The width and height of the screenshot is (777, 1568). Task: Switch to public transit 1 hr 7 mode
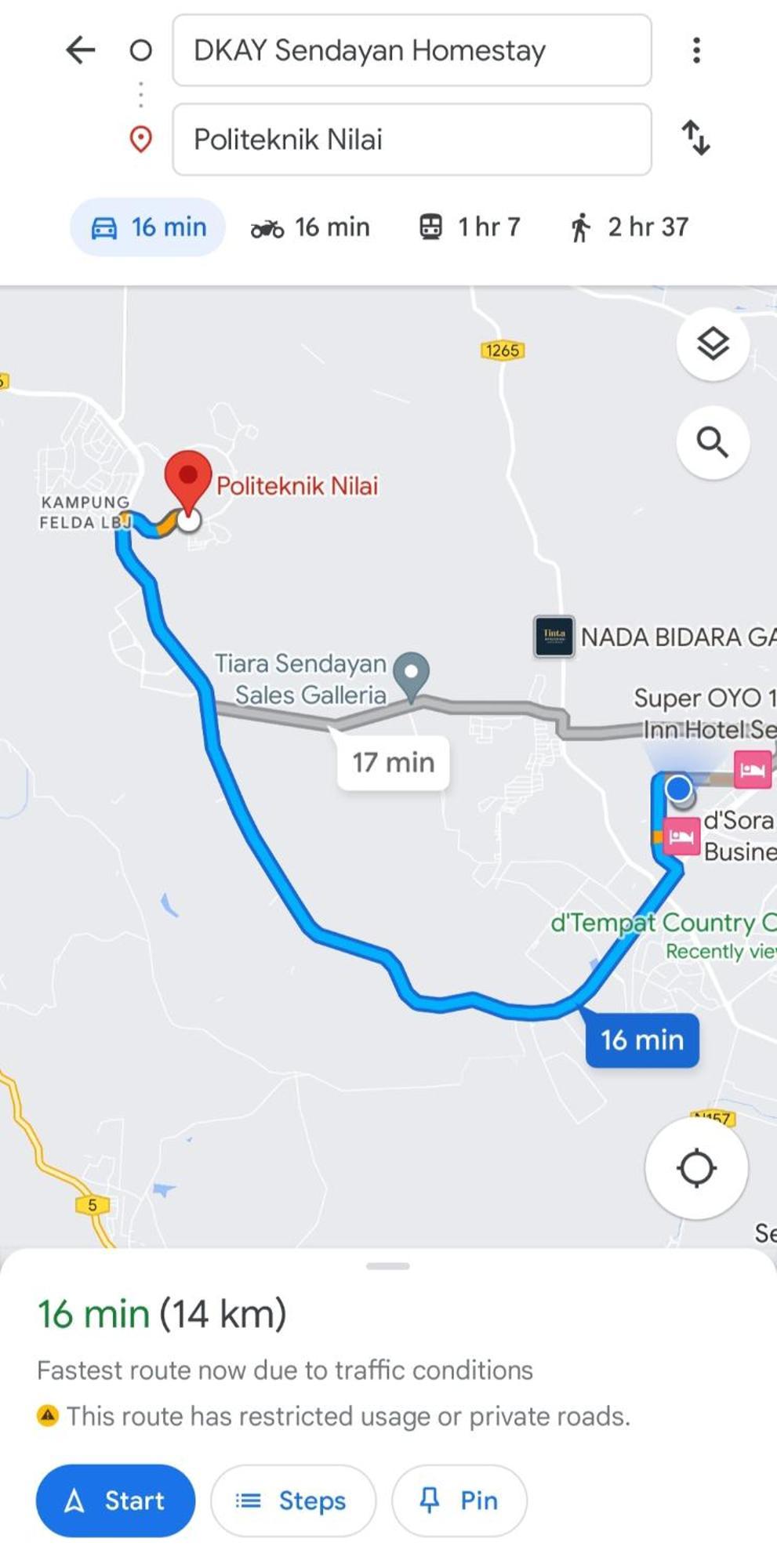click(470, 227)
